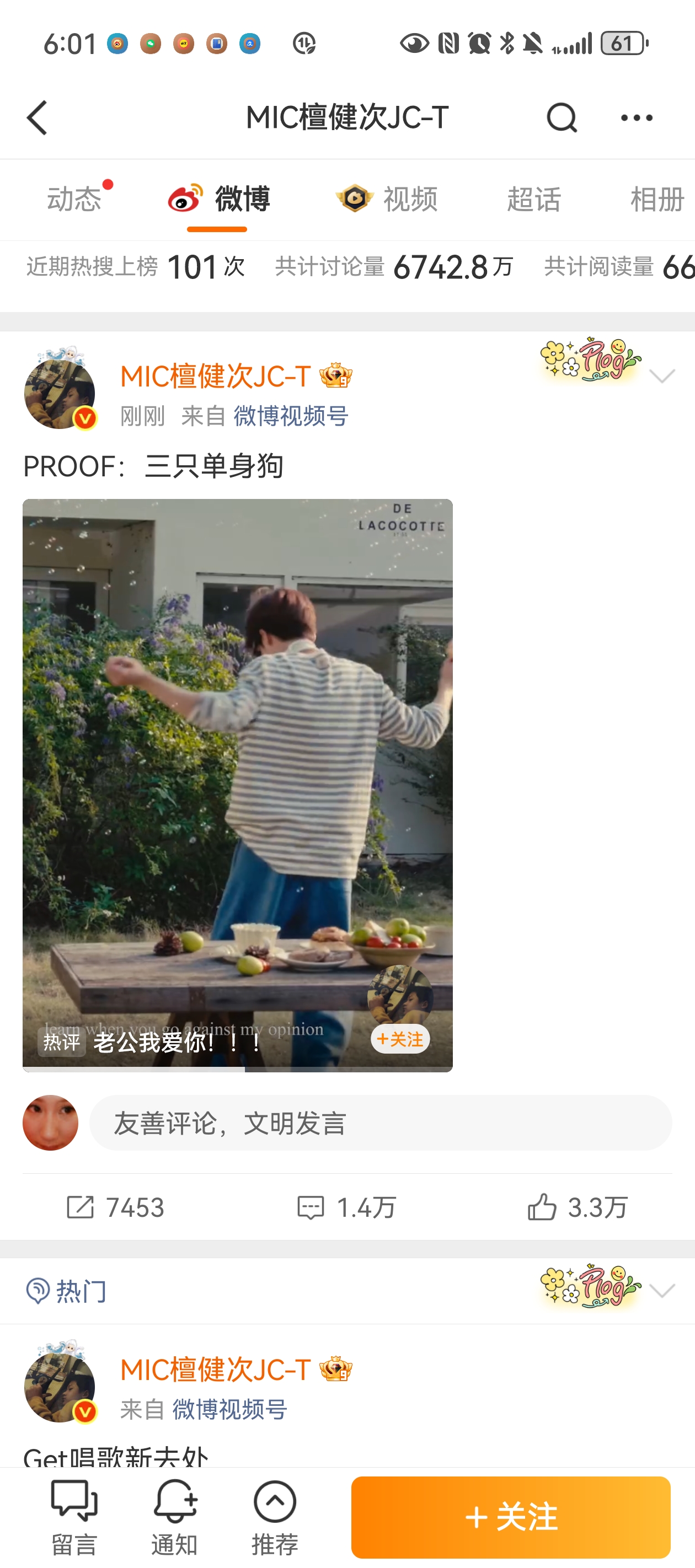Viewport: 695px width, 1568px height.
Task: Switch to the 超话 tab
Action: click(533, 199)
